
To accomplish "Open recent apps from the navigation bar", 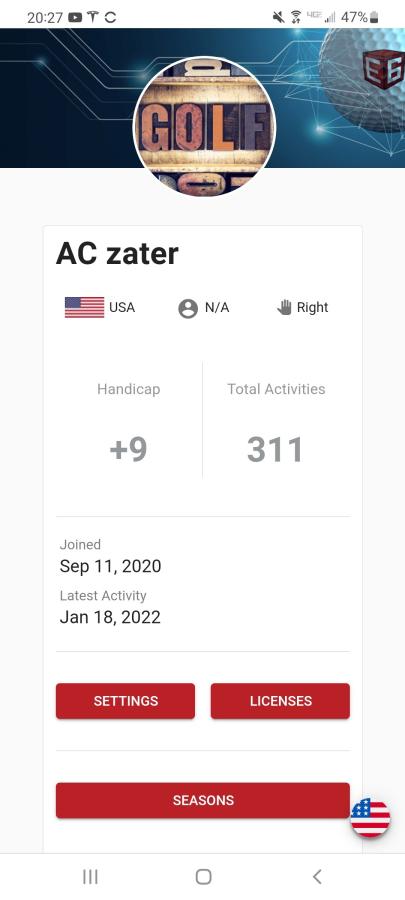I will coord(90,876).
